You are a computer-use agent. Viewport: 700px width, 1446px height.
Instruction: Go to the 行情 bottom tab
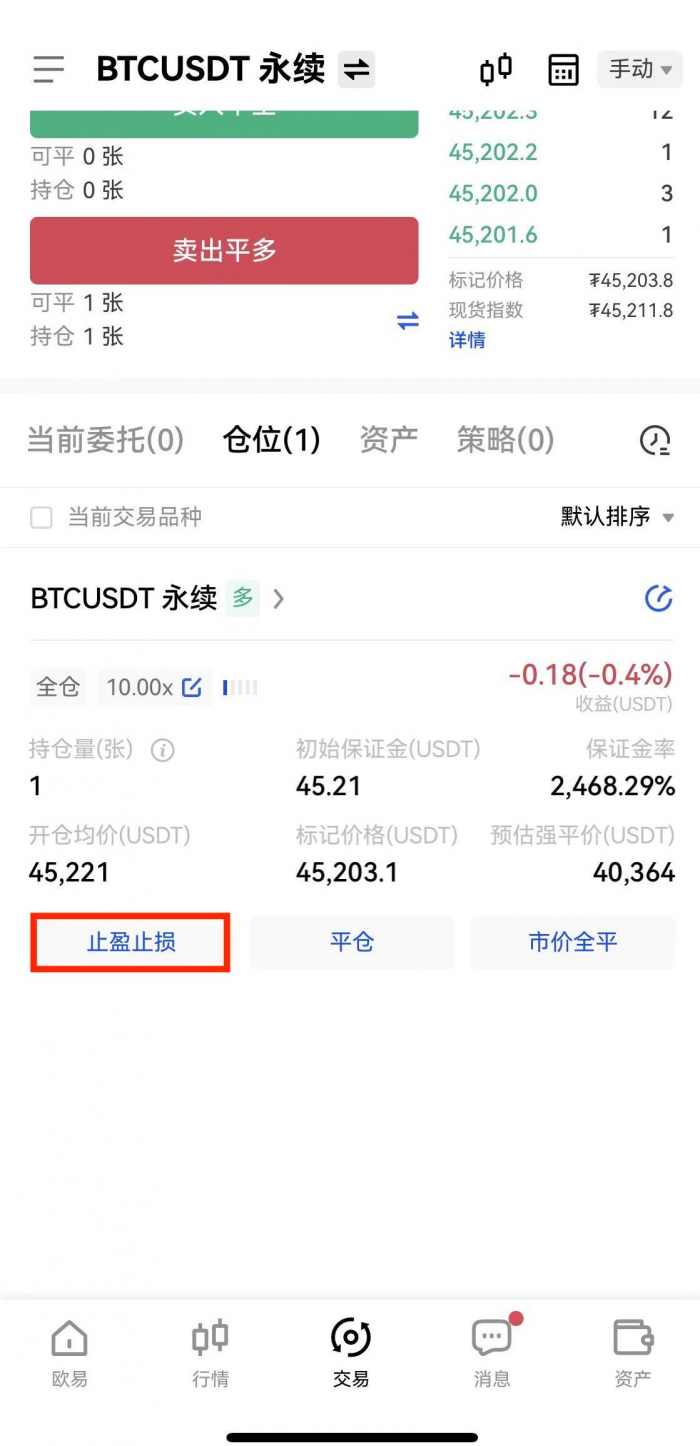pyautogui.click(x=210, y=1353)
